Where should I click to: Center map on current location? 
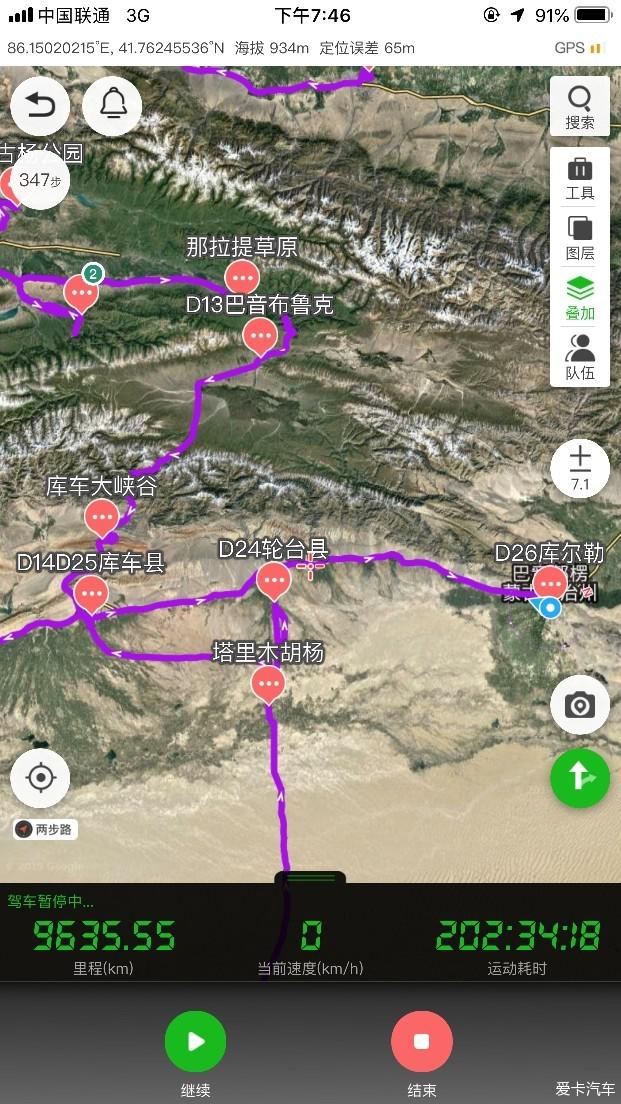[40, 778]
